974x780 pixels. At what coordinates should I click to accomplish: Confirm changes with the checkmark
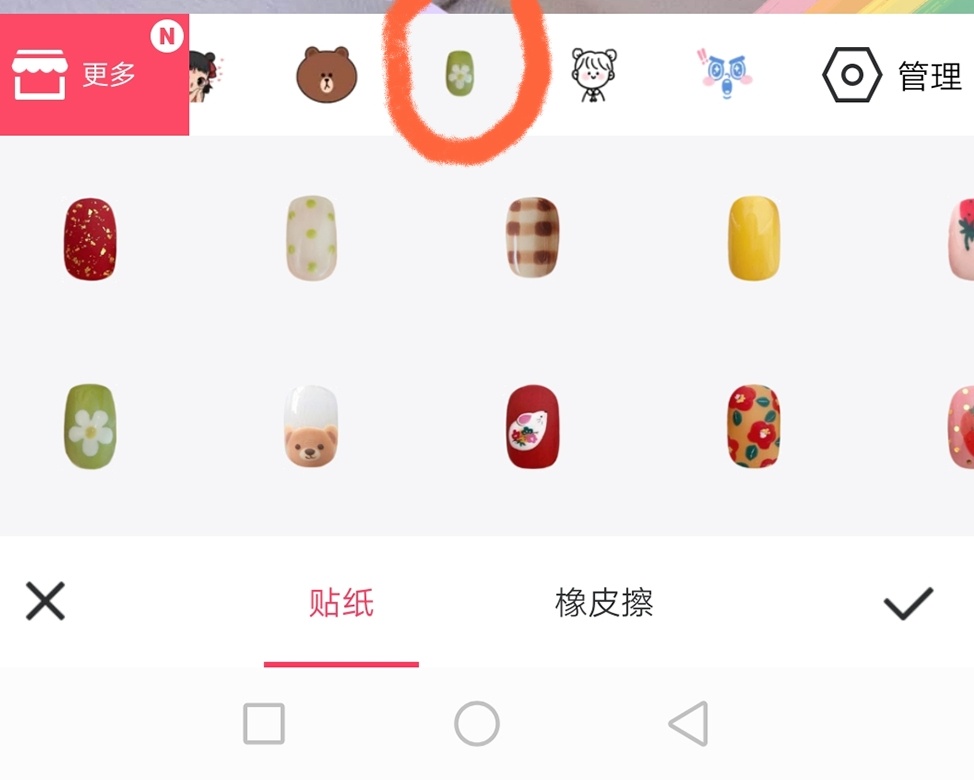click(x=908, y=603)
